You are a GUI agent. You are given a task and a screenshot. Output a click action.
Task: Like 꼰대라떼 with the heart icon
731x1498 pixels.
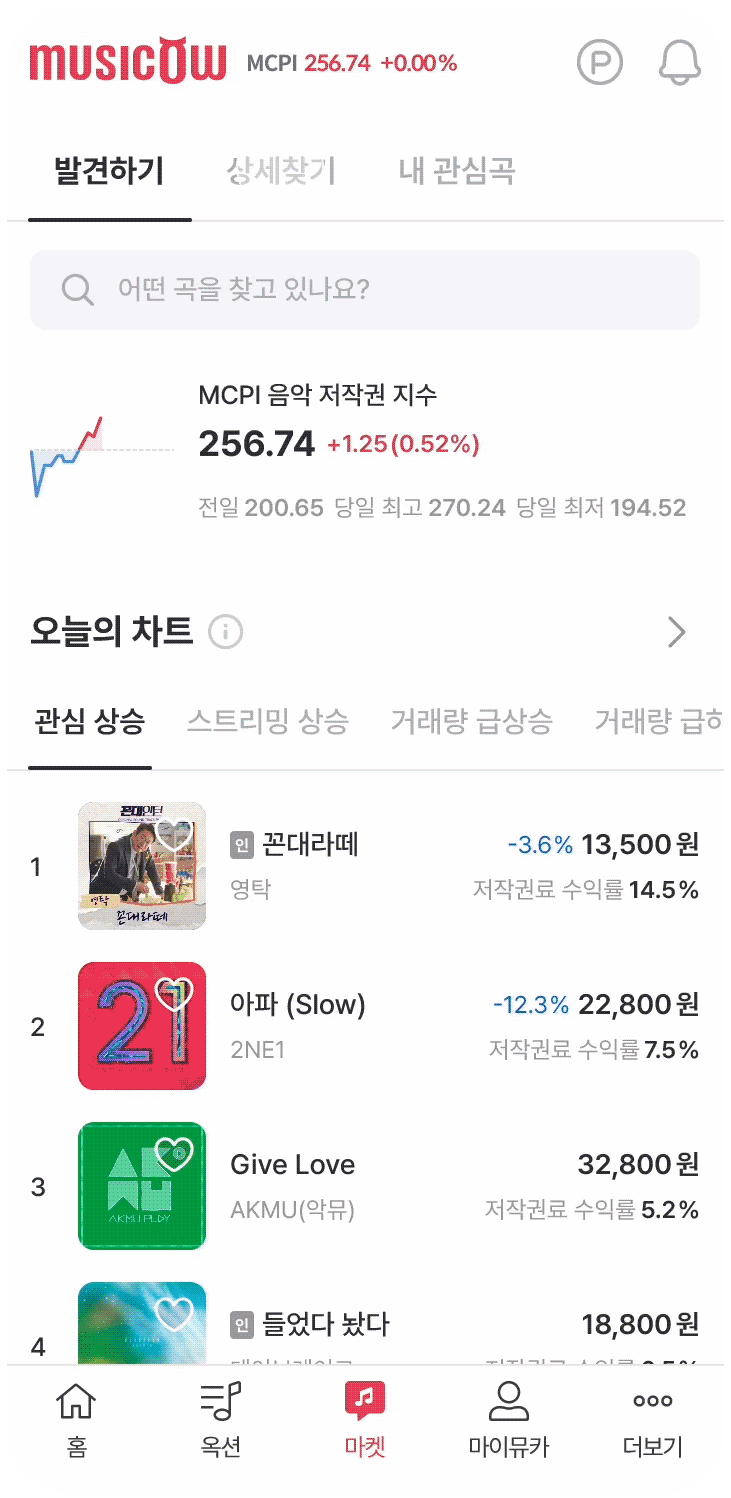pos(175,834)
